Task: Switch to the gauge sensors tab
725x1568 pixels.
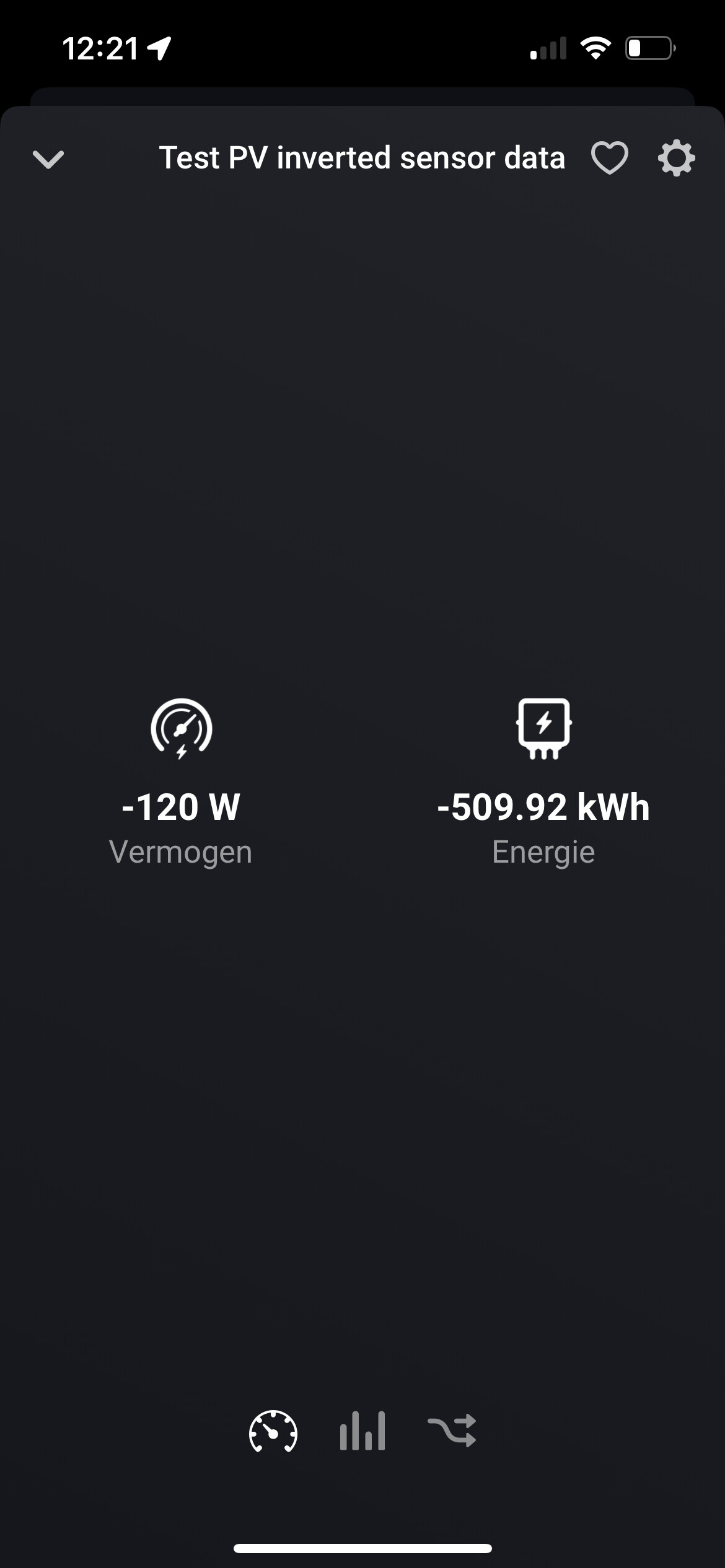Action: tap(273, 1431)
